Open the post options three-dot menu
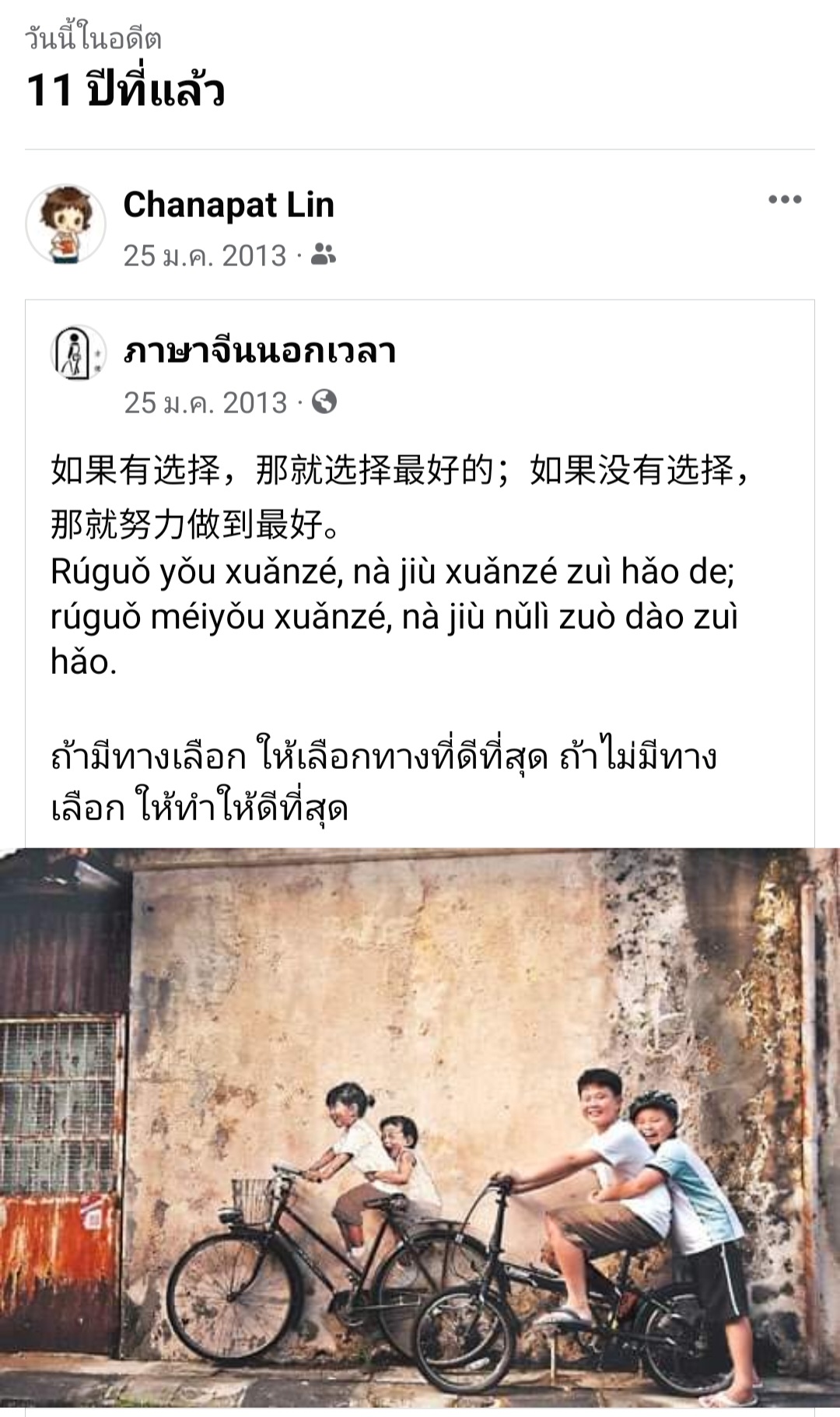This screenshot has width=840, height=1417. pyautogui.click(x=784, y=200)
